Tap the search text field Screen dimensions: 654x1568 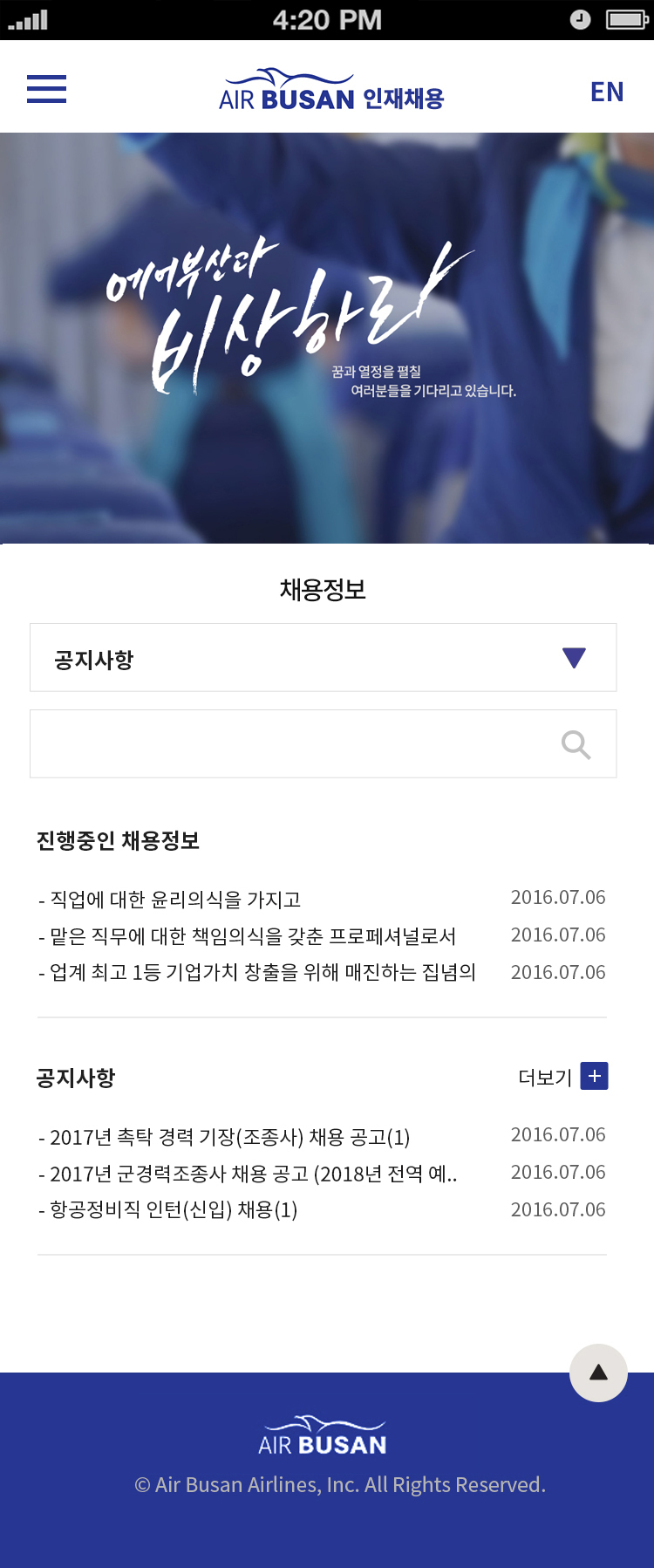[288, 744]
